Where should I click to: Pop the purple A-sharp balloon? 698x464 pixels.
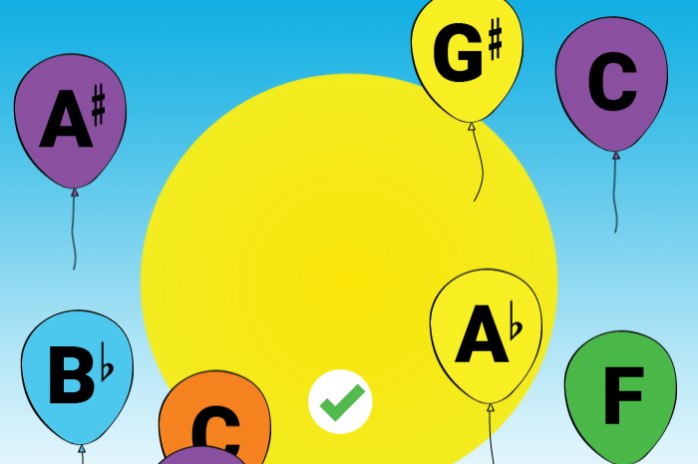coord(70,122)
